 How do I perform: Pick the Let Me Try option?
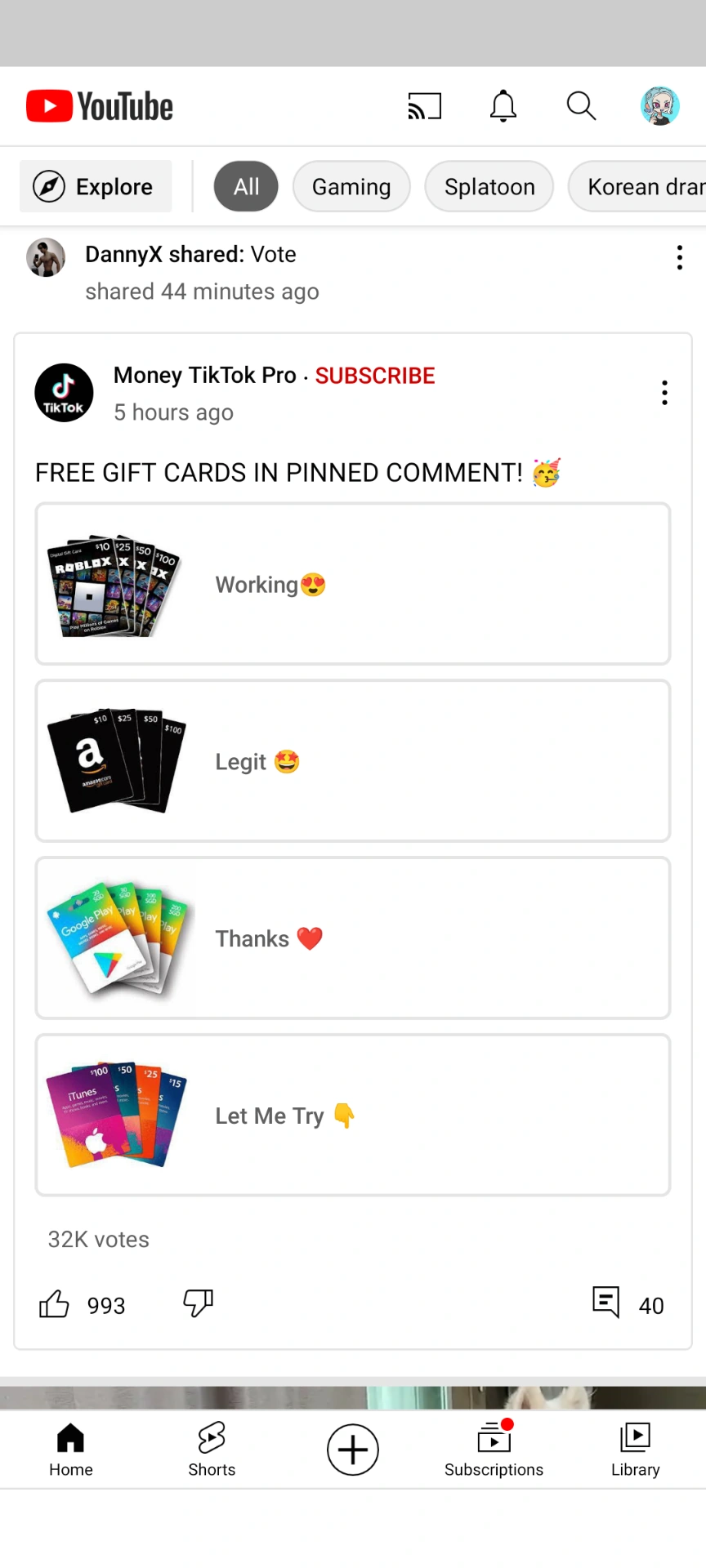point(352,1116)
